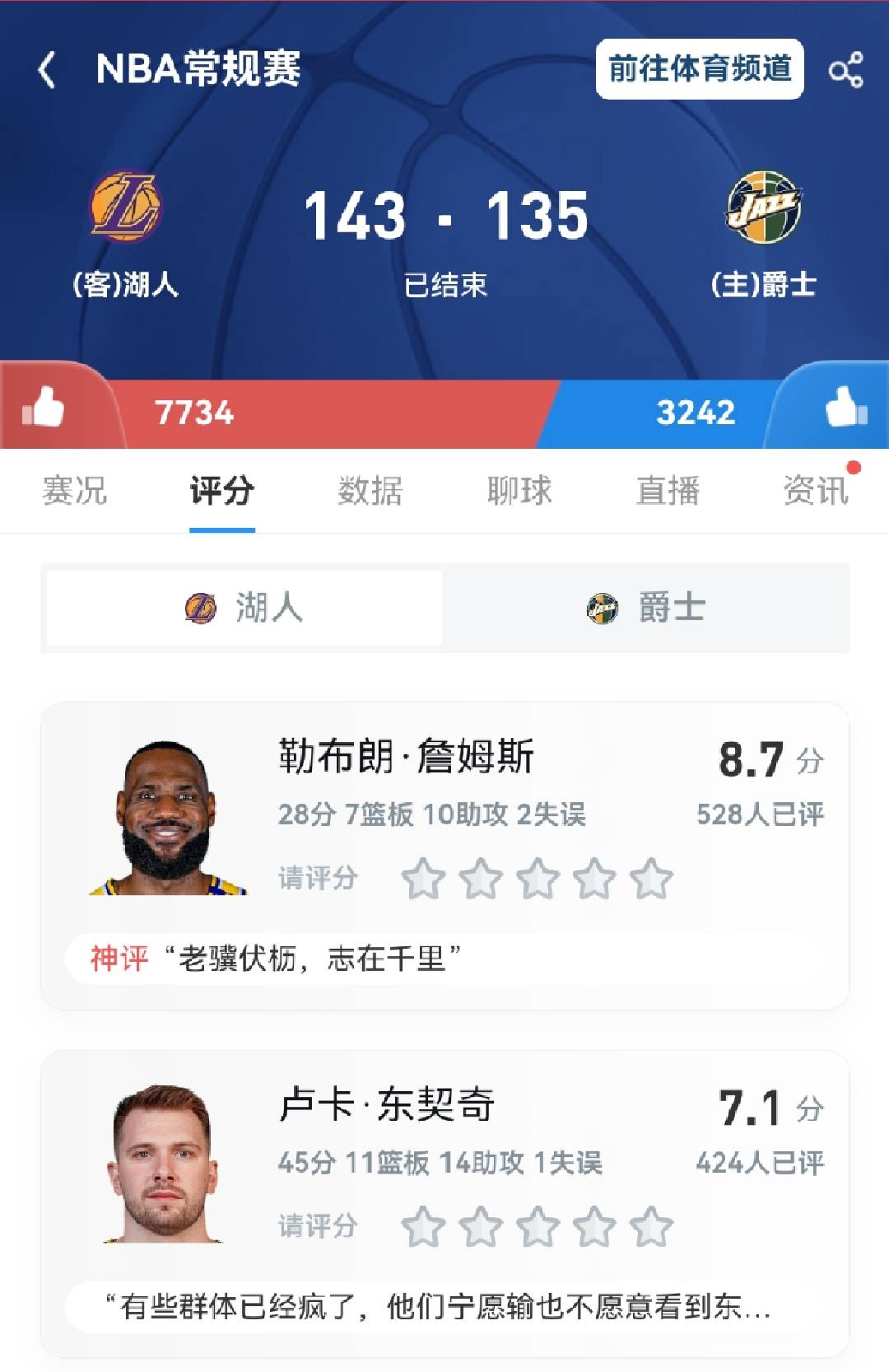Open the 资讯 tab with red notification dot
The image size is (889, 1372).
(x=819, y=490)
